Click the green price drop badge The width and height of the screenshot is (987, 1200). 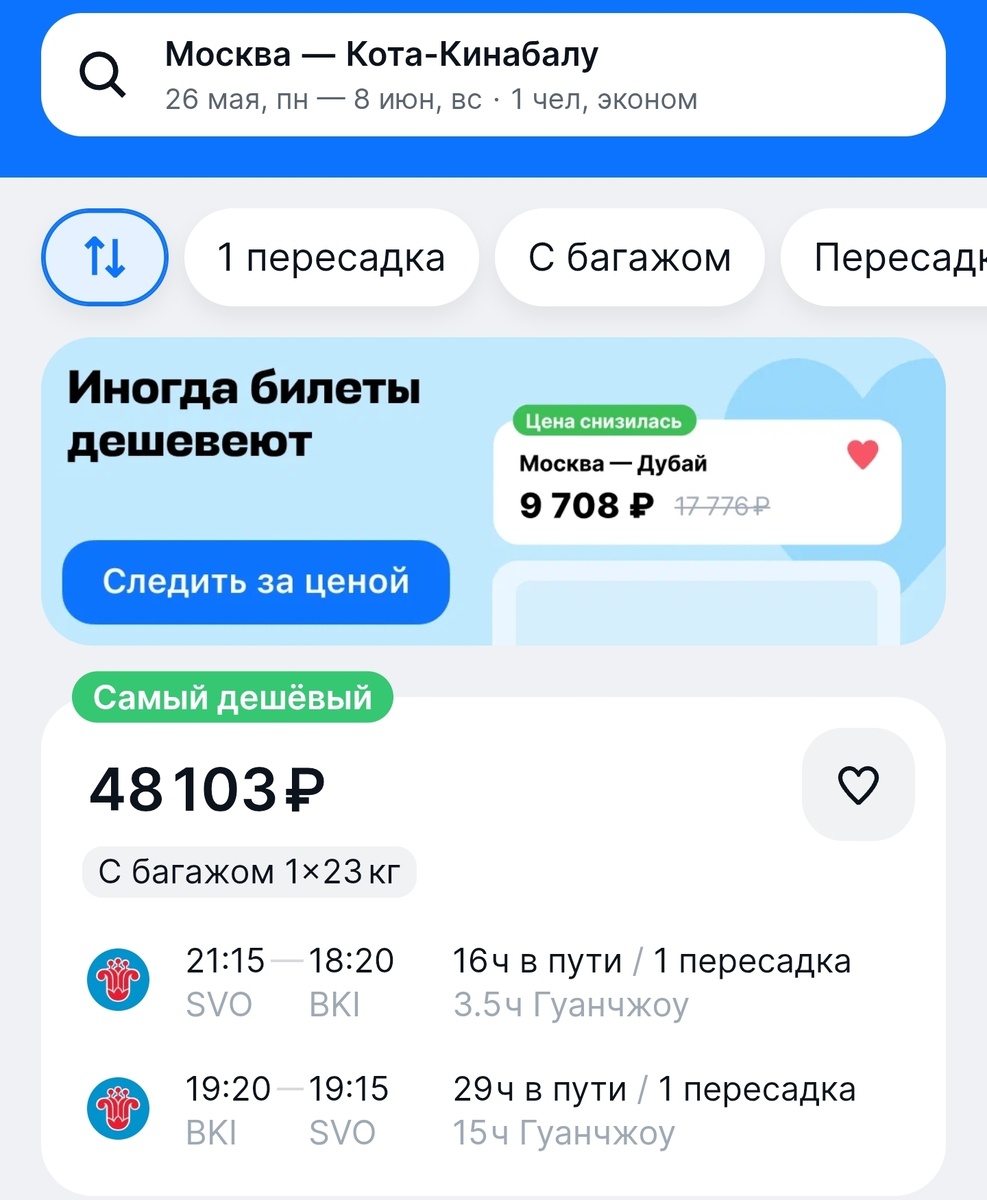(x=606, y=420)
